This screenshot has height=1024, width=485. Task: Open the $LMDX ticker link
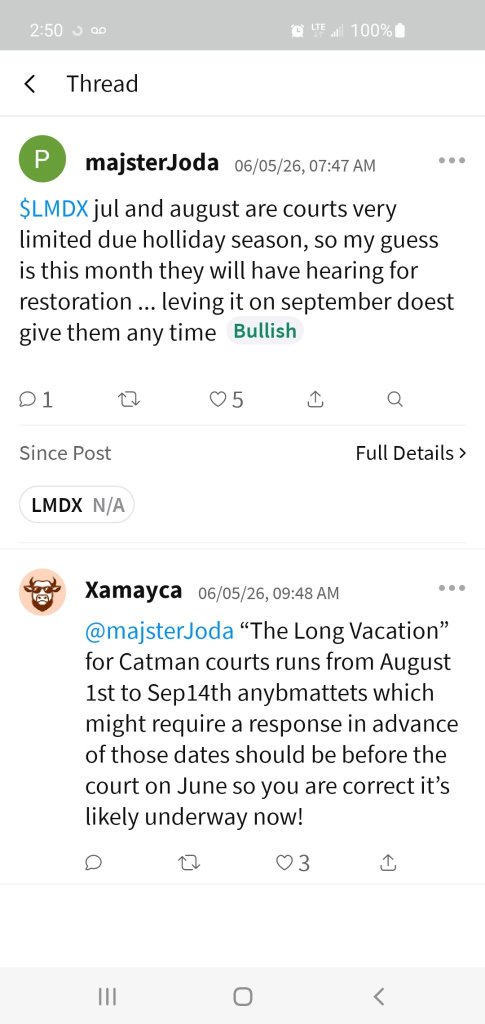[x=54, y=209]
